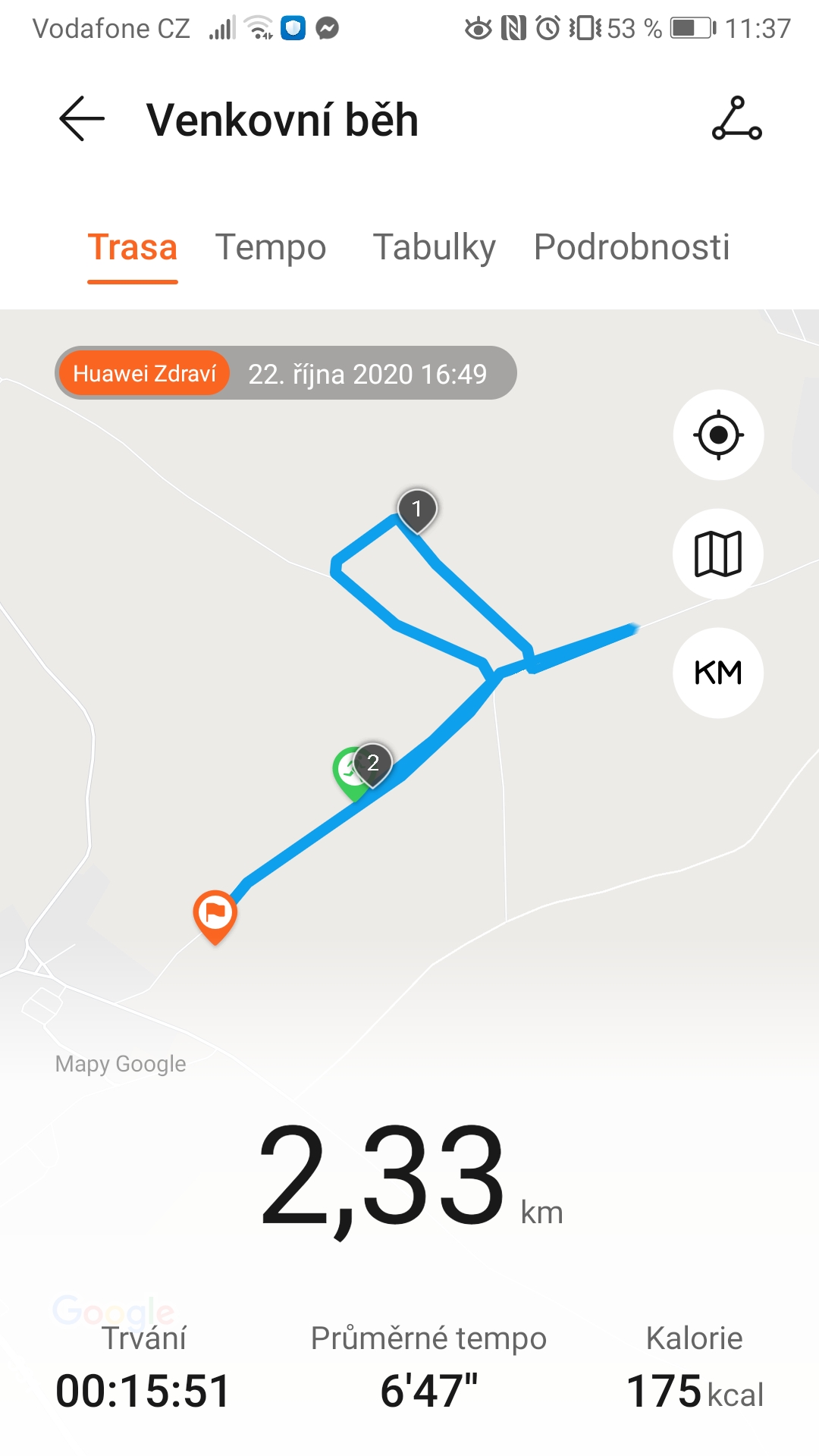Switch to the Tempo tab
819x1456 pixels.
pos(271,247)
